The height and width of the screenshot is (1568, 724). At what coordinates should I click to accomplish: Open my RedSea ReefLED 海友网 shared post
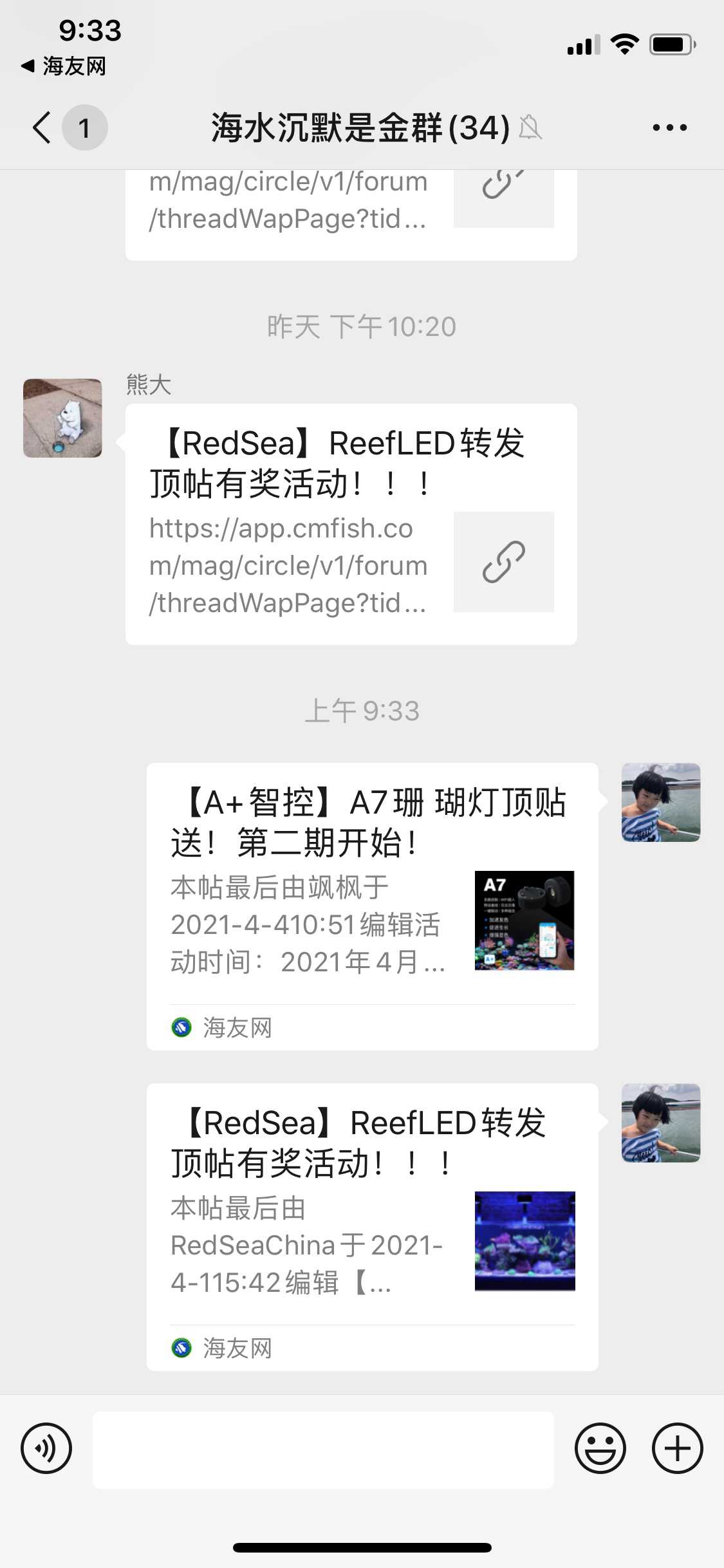tap(372, 1227)
